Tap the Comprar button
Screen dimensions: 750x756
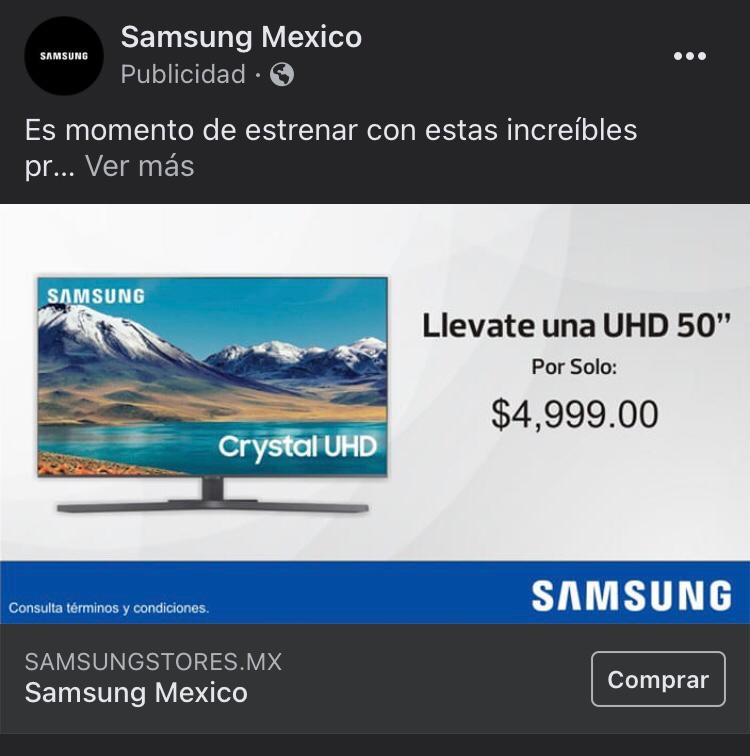click(x=657, y=679)
